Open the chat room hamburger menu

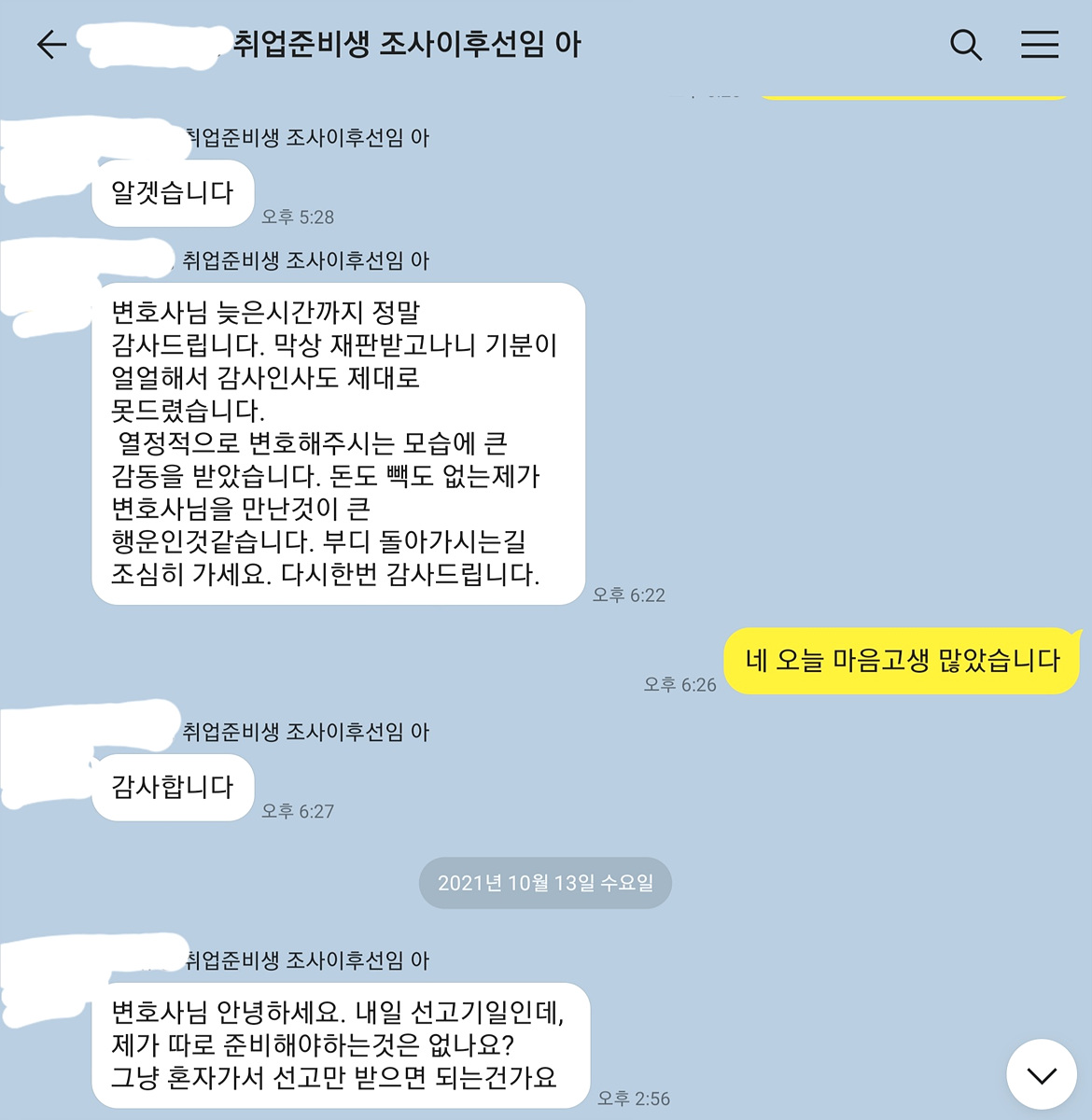pyautogui.click(x=1039, y=44)
